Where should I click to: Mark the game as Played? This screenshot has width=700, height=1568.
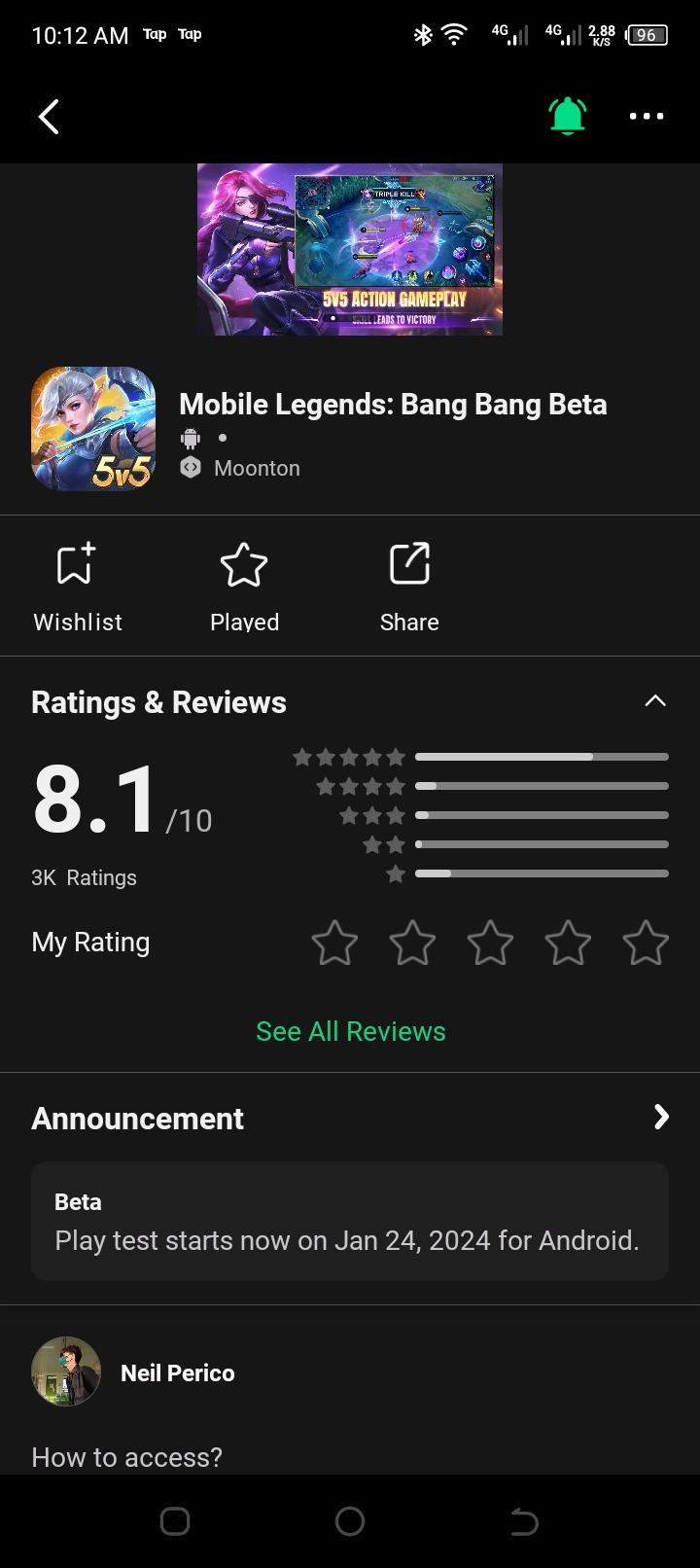pyautogui.click(x=244, y=584)
